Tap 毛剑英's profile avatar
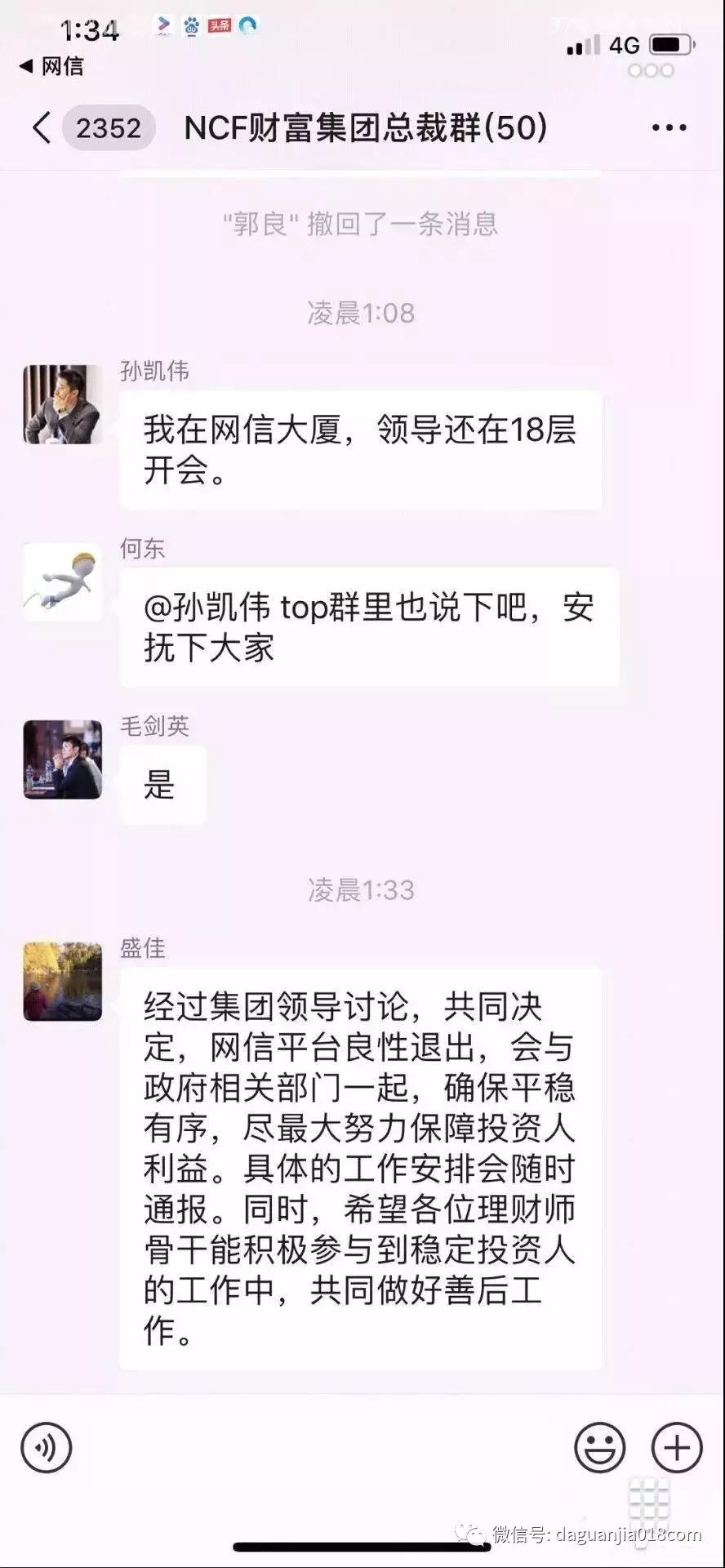The image size is (725, 1568). pyautogui.click(x=62, y=759)
